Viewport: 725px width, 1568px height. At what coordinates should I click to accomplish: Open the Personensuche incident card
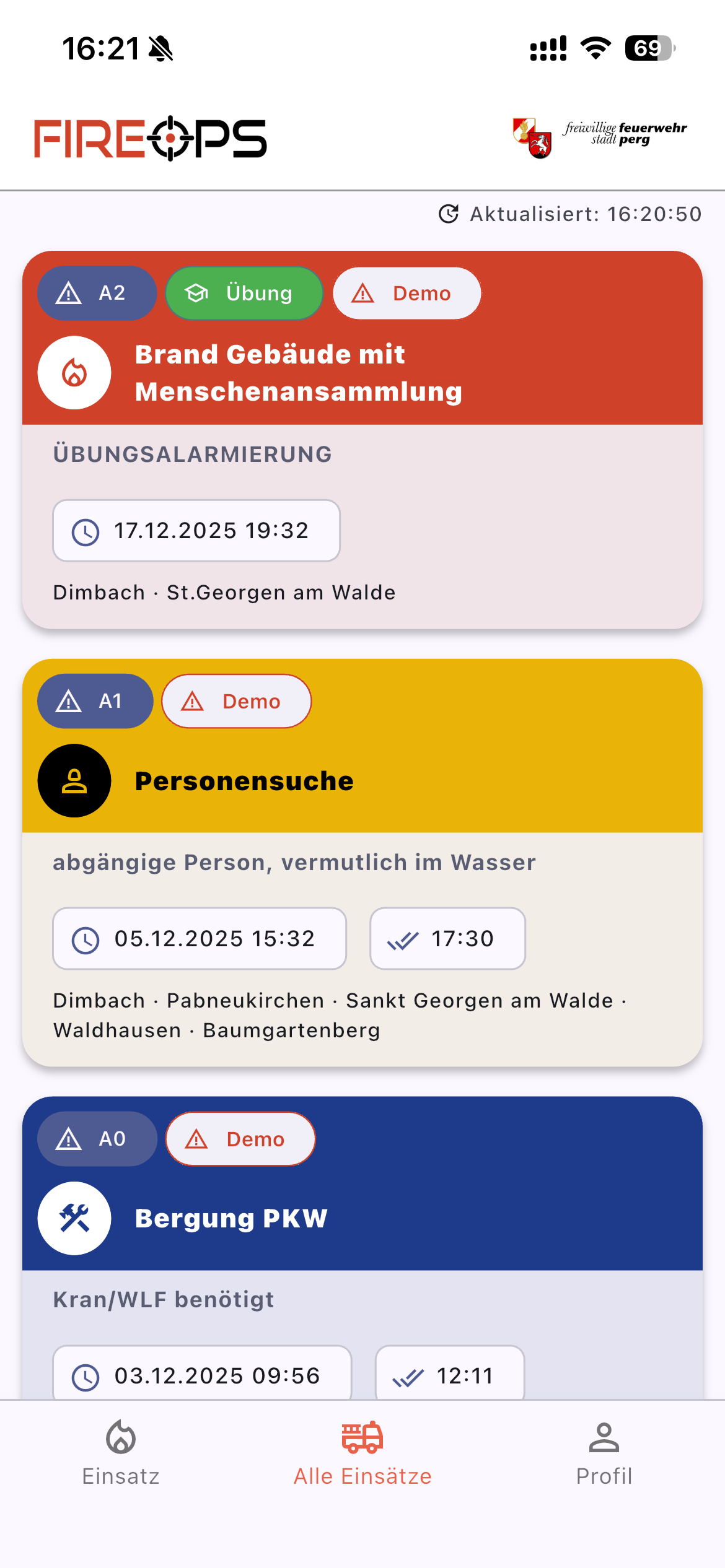point(362,862)
